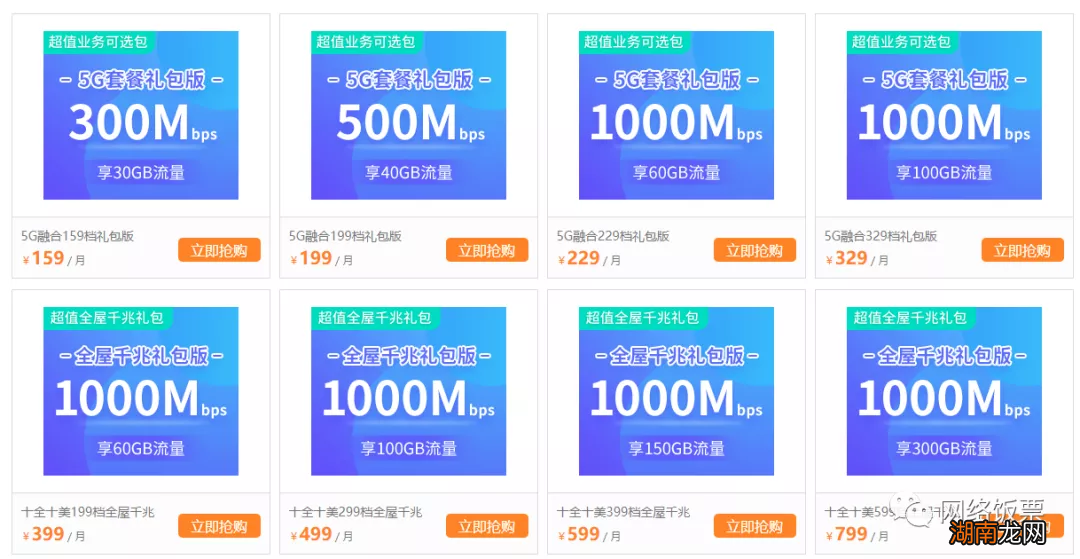View the 全屋千兆 享300GB流量 package
This screenshot has width=1080, height=559.
click(x=944, y=391)
